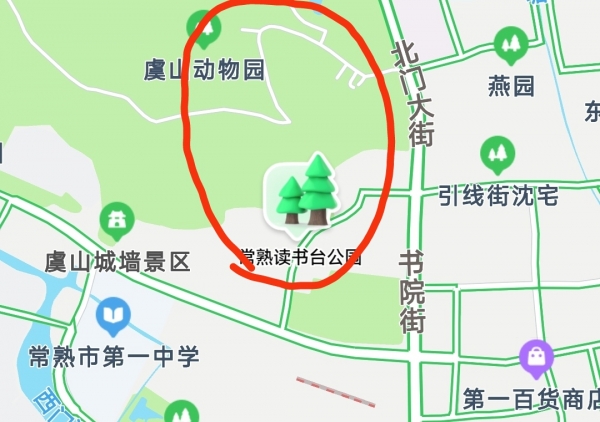Tap the 引线街沈宅 location marker
Image resolution: width=600 pixels, height=422 pixels.
(x=497, y=154)
